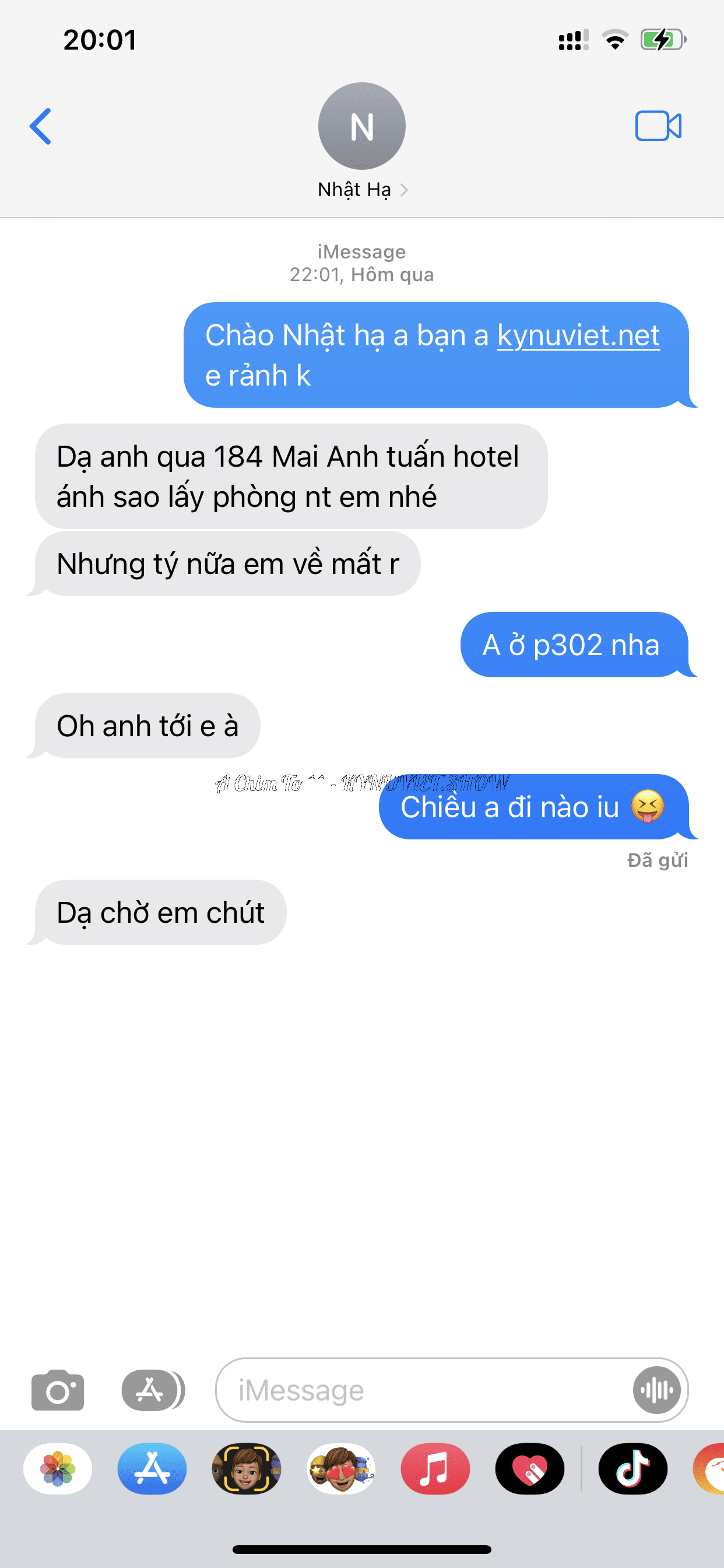Image resolution: width=724 pixels, height=1568 pixels.
Task: Open the TikTok iMessage app
Action: 632,1469
